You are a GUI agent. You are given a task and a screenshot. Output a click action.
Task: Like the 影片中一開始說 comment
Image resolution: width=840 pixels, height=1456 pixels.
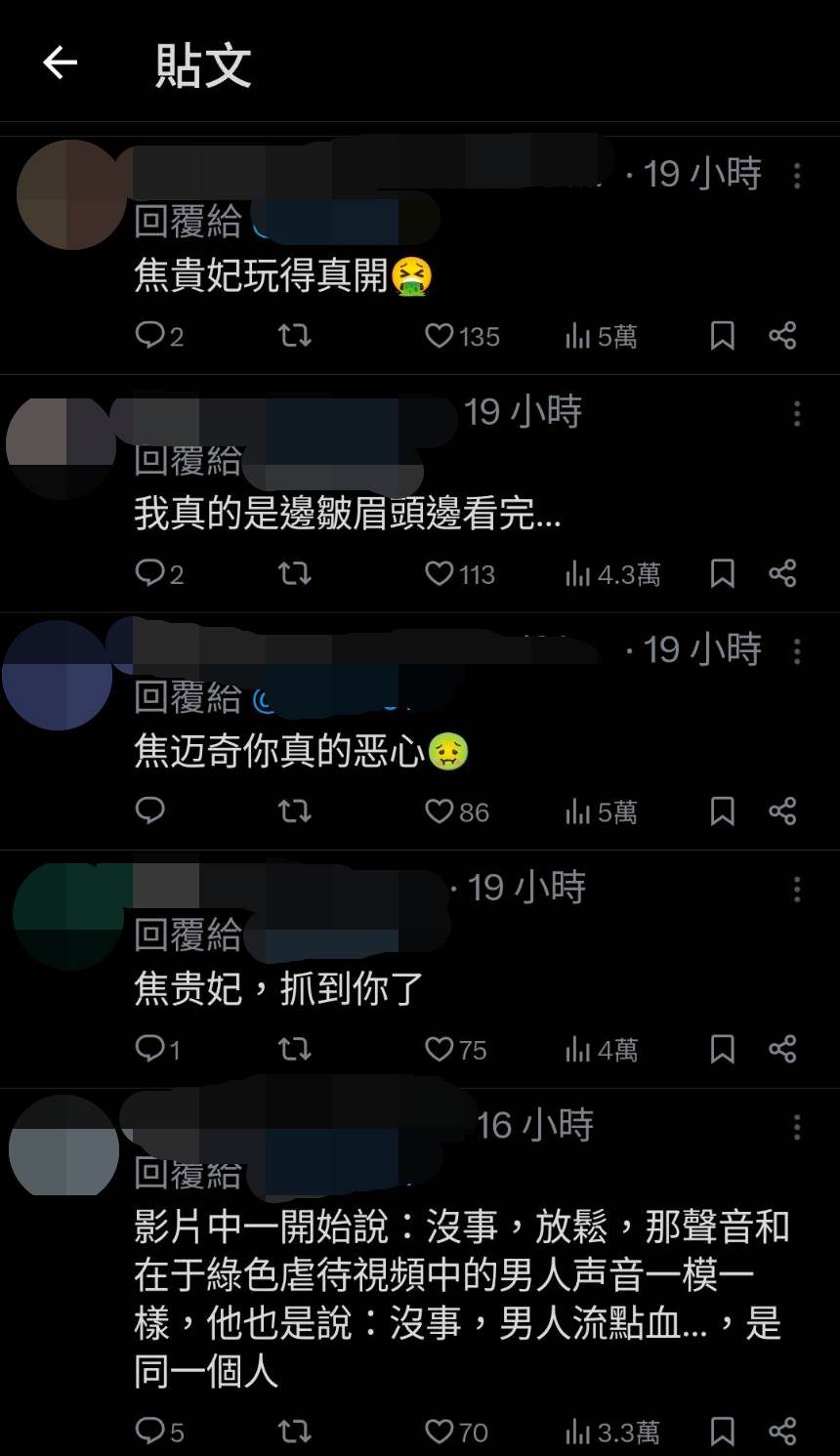[440, 1433]
